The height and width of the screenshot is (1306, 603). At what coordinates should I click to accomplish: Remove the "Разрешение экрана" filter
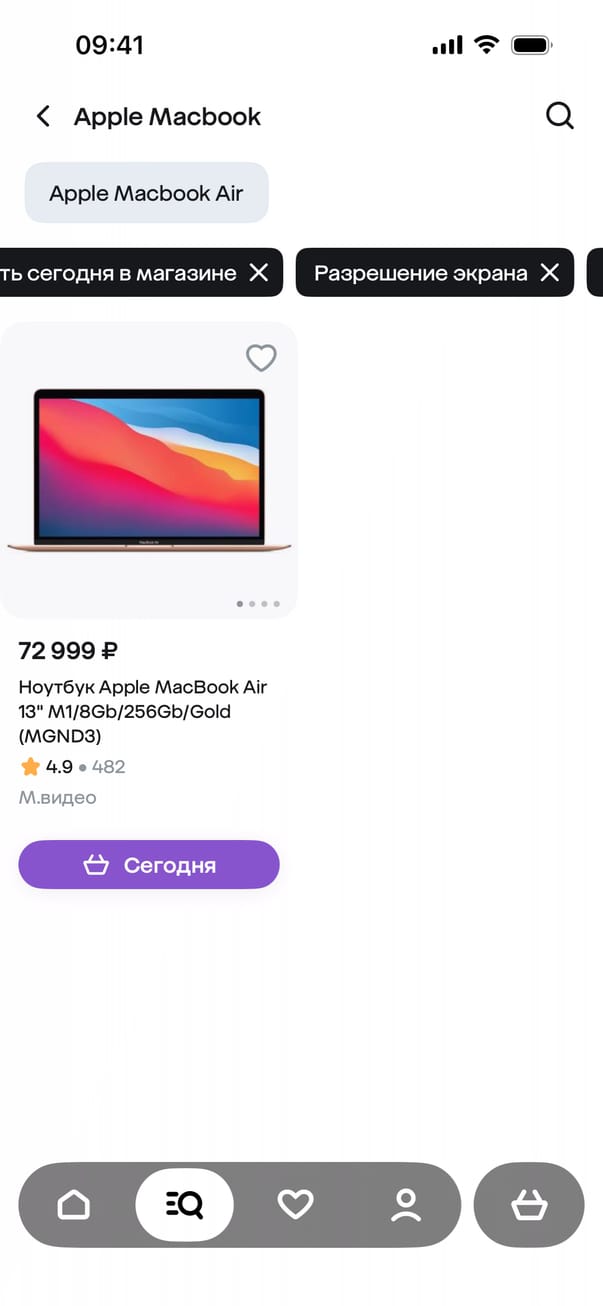pos(549,273)
